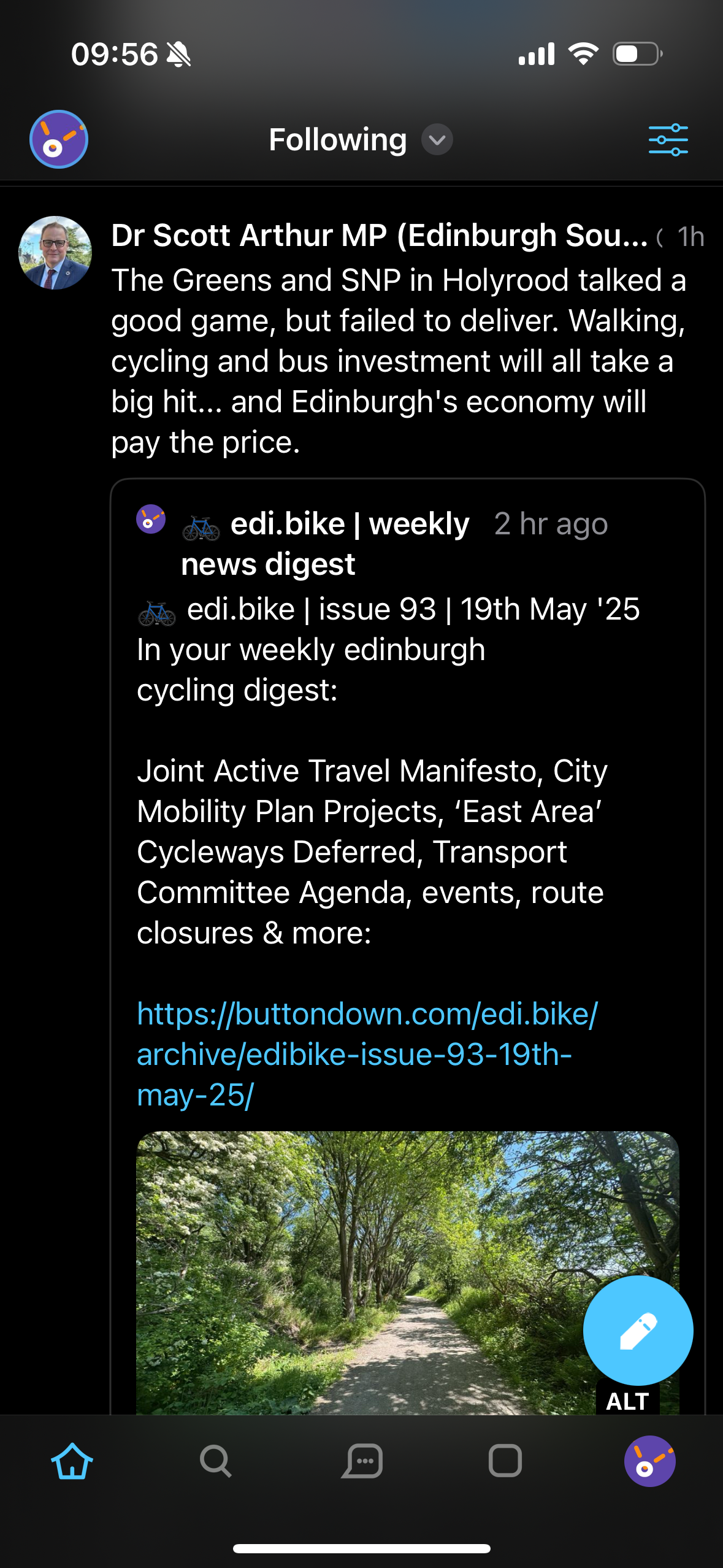
Task: Open the feed filter settings icon
Action: point(668,140)
